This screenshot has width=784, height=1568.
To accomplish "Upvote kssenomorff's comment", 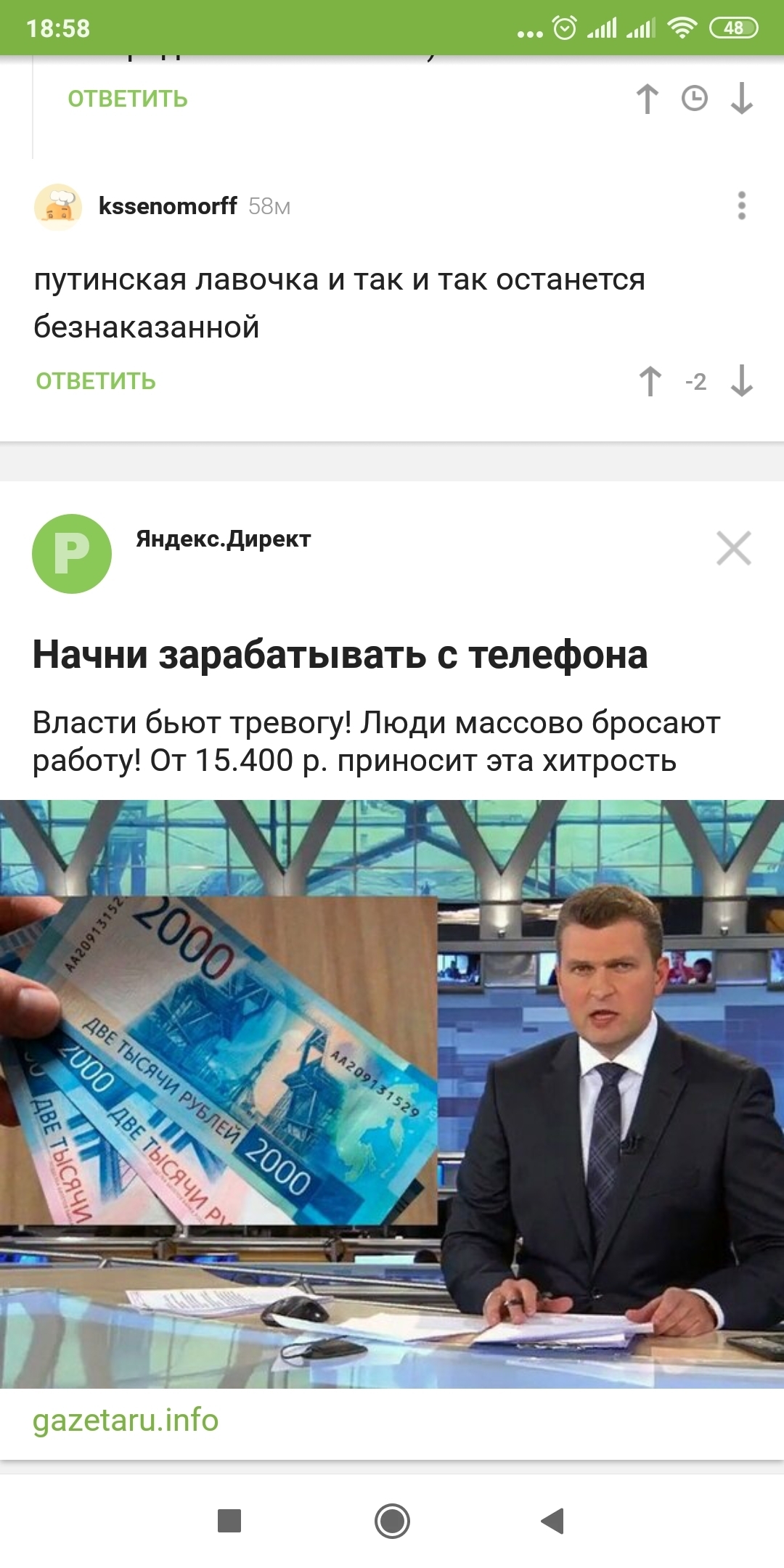I will tap(650, 381).
